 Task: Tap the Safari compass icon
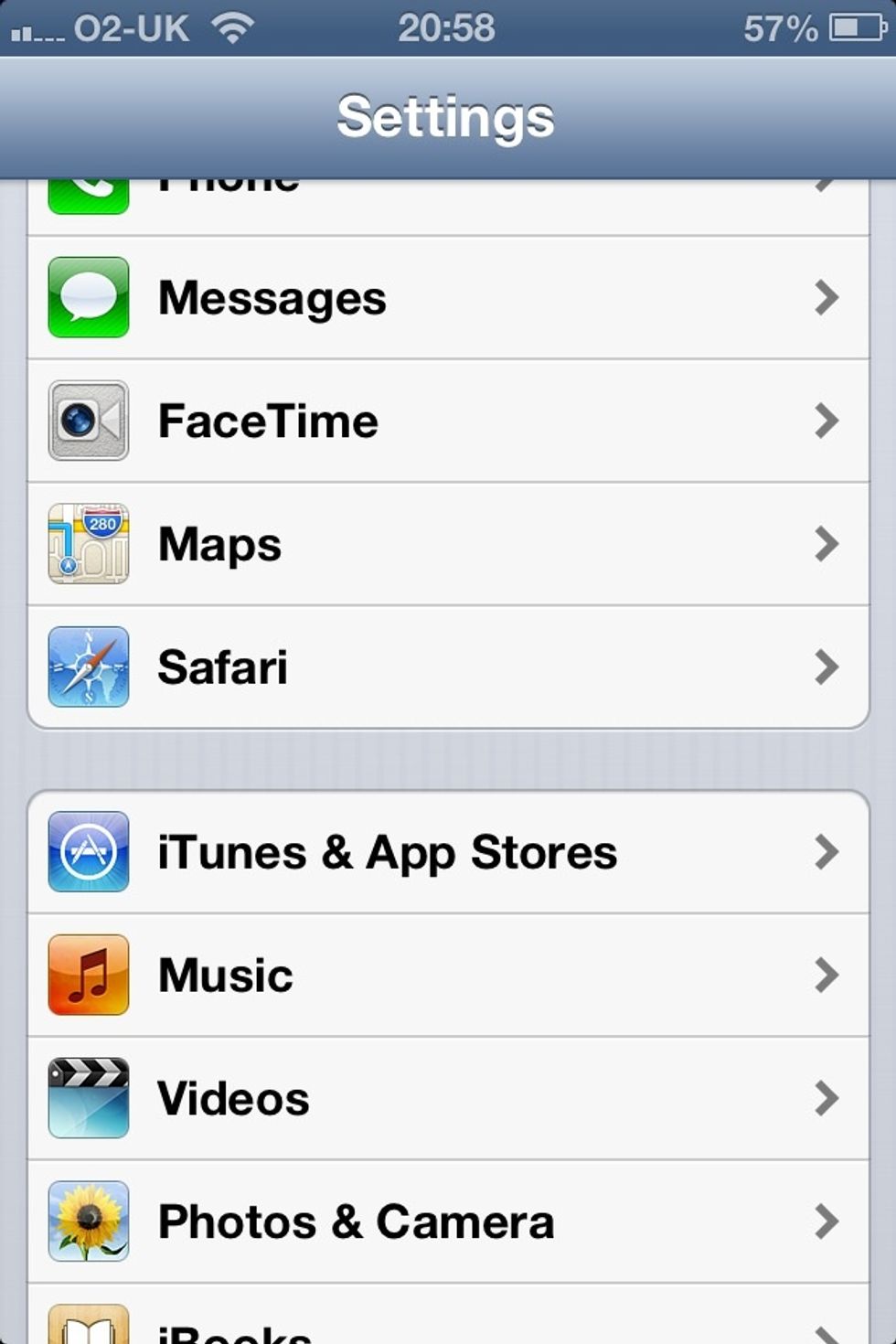(89, 667)
